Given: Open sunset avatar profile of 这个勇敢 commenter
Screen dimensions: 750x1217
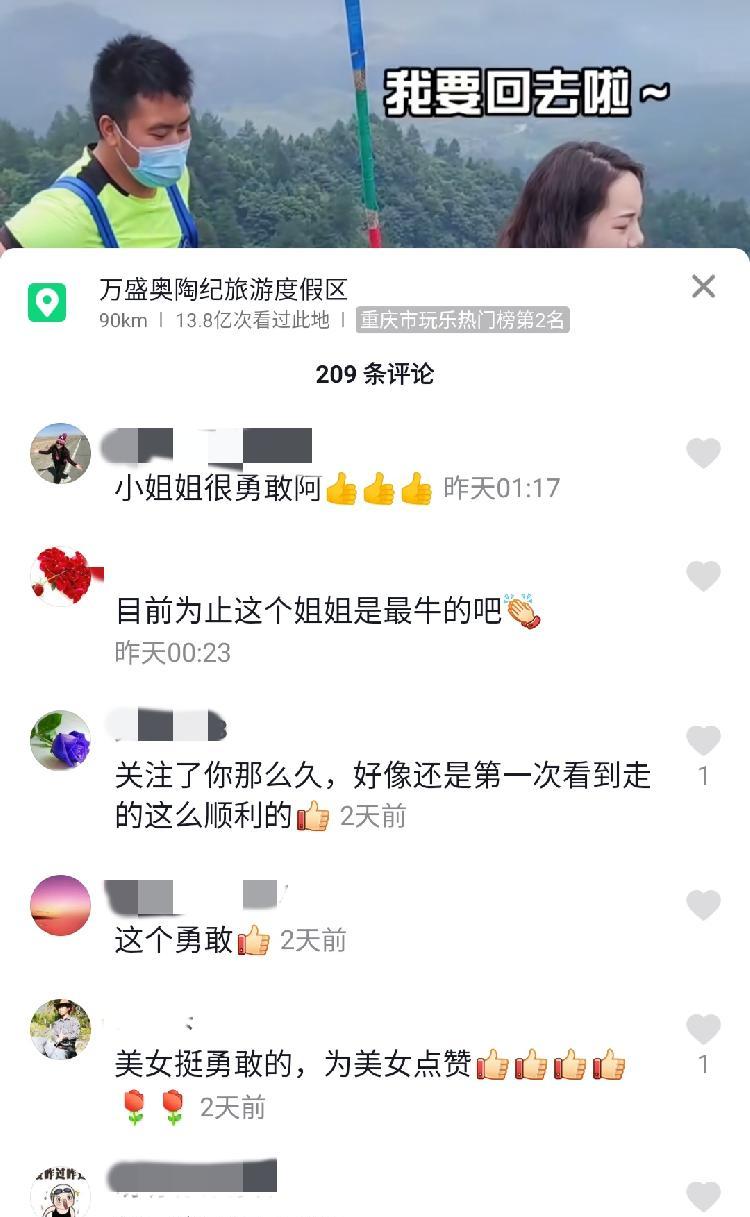Looking at the screenshot, I should tap(60, 905).
